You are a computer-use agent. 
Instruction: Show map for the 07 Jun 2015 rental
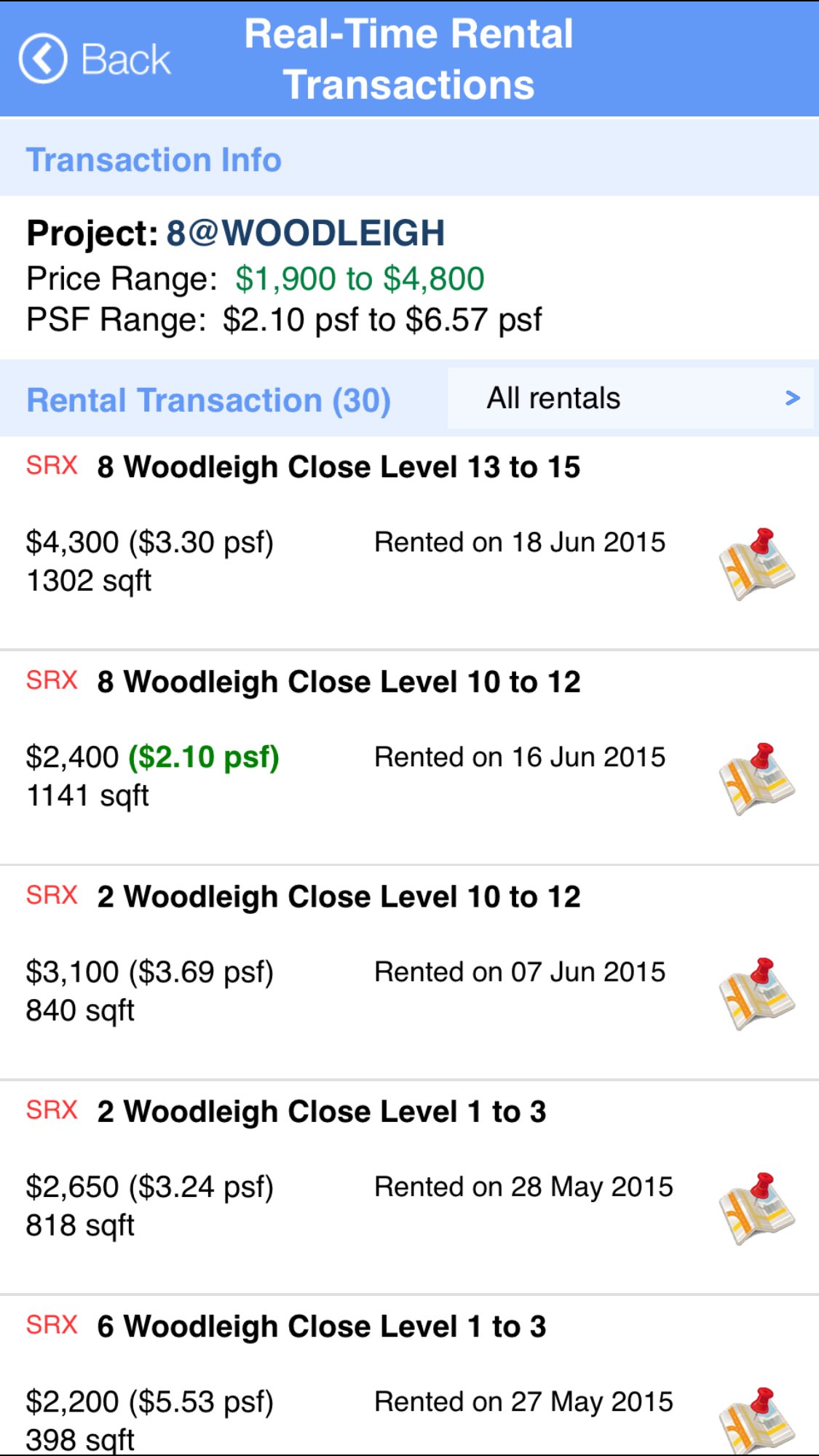(756, 992)
